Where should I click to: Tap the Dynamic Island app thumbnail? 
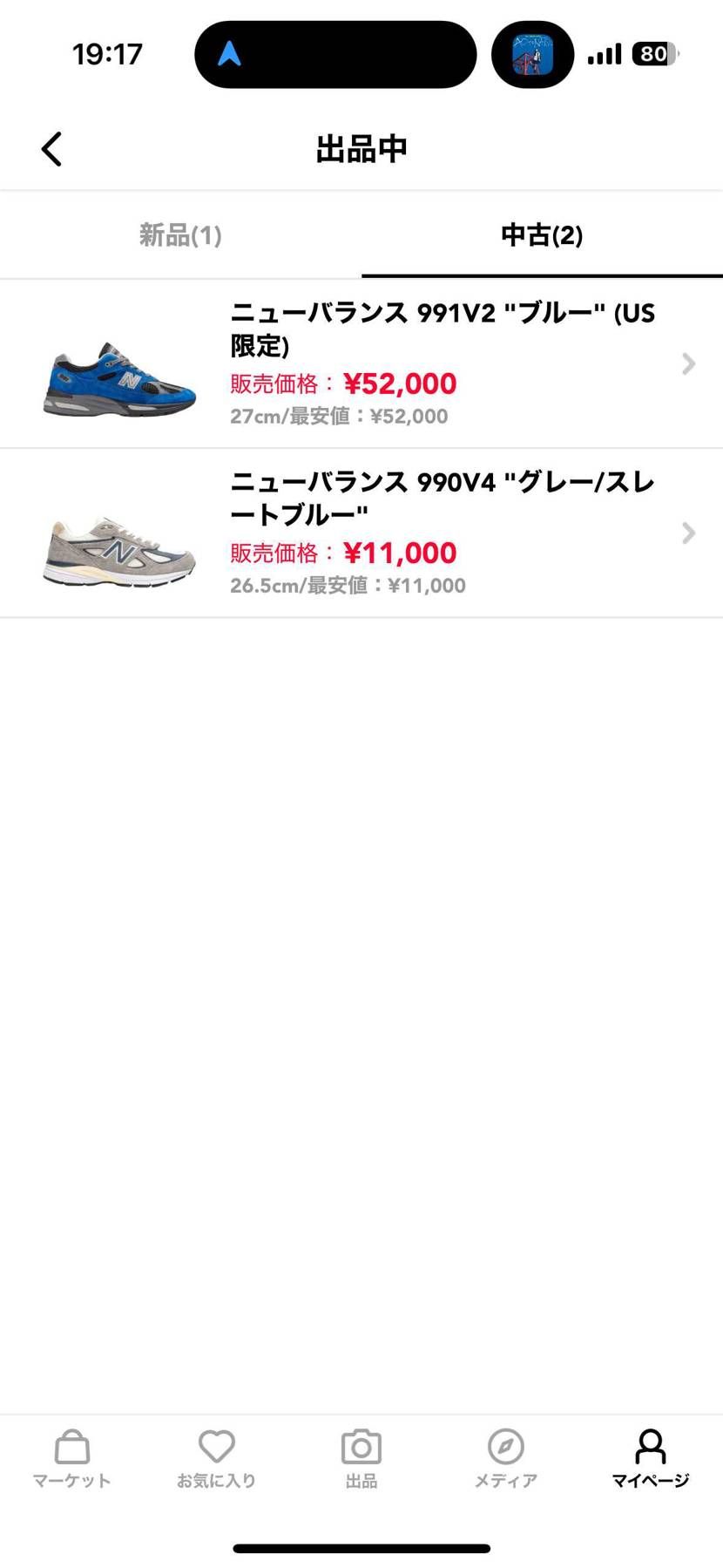[x=531, y=54]
